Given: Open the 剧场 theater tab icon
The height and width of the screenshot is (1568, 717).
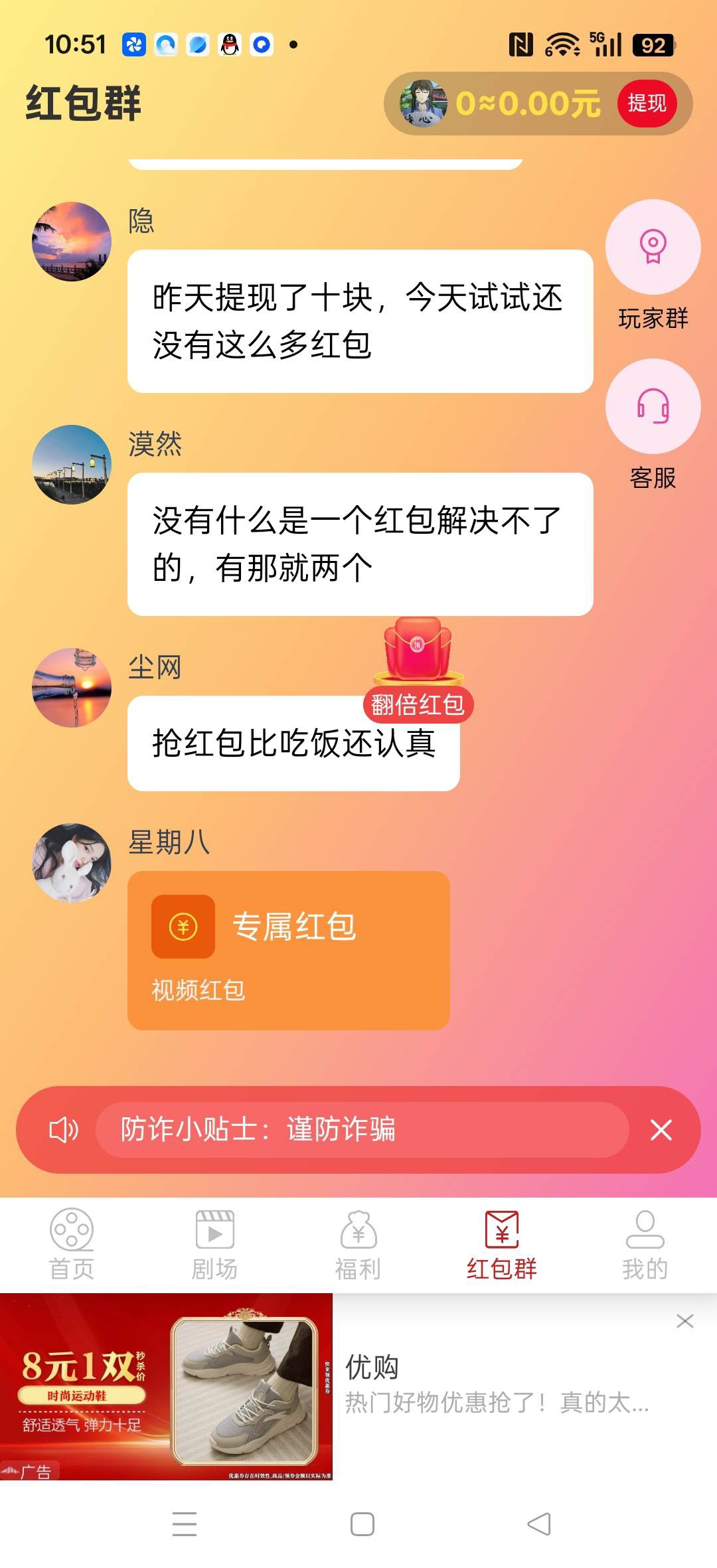Looking at the screenshot, I should click(x=215, y=1231).
